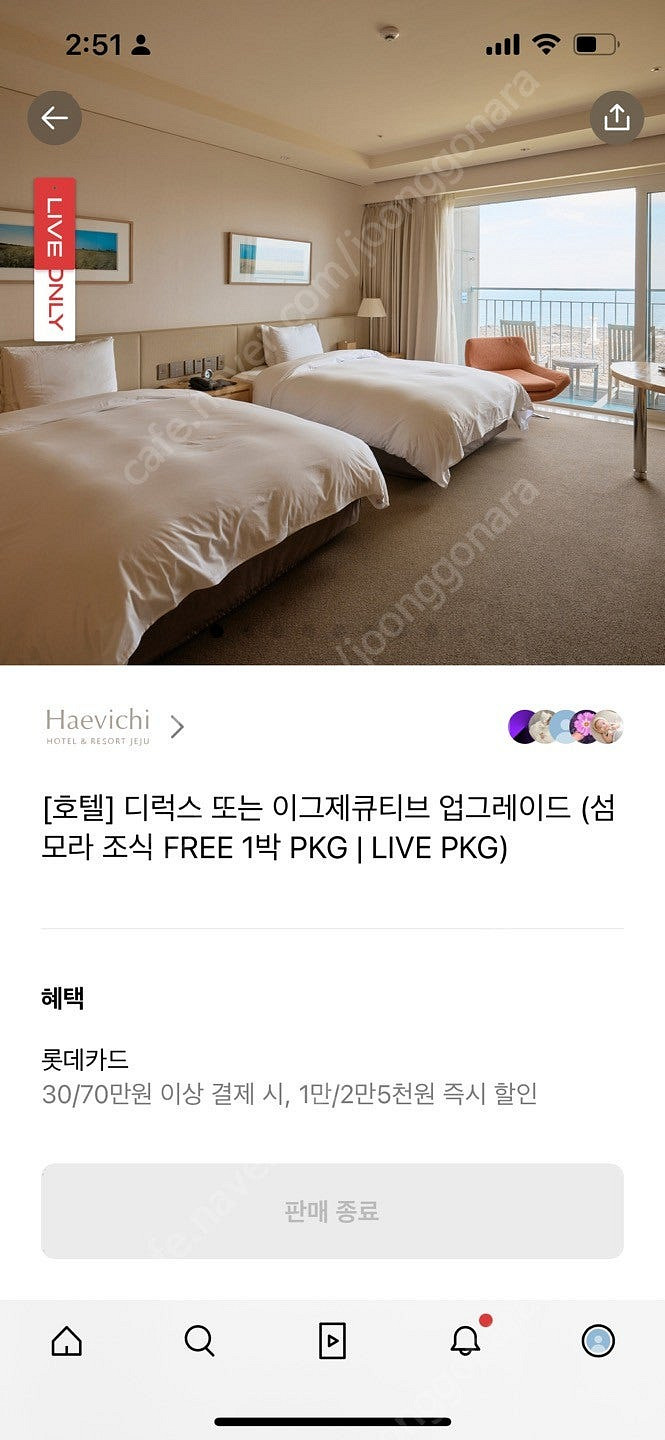This screenshot has height=1440, width=665.
Task: Open the hotel room photo
Action: pyautogui.click(x=332, y=400)
